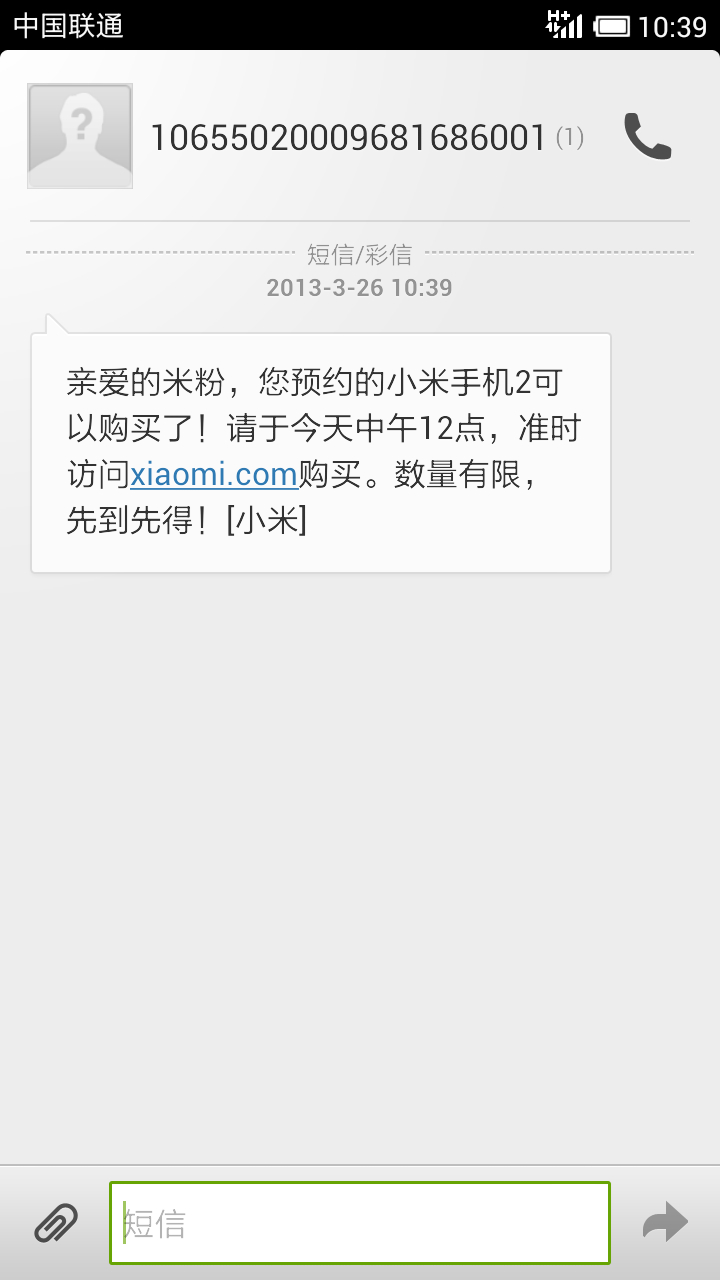Send the message with arrow icon

point(665,1223)
